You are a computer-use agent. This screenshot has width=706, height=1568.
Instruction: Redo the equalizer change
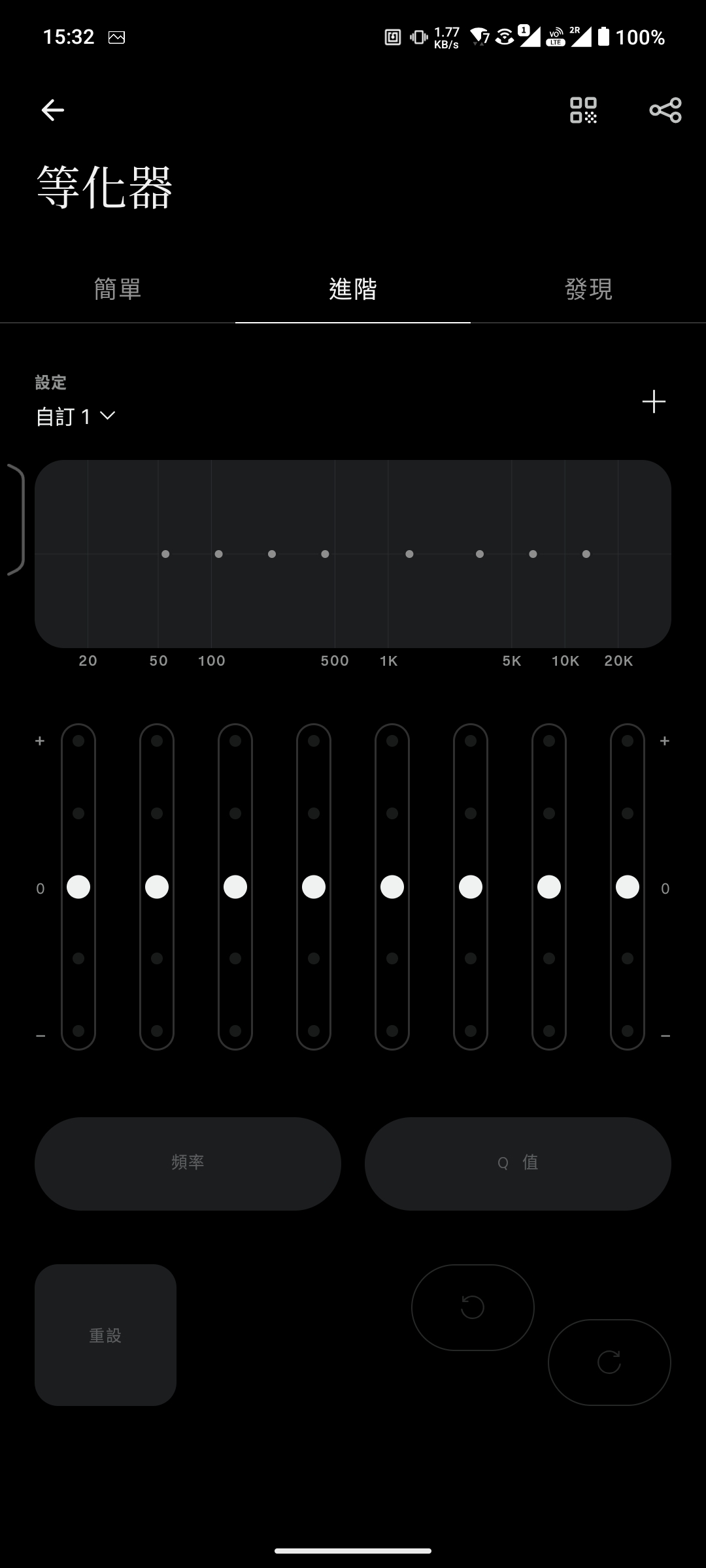tap(609, 1362)
